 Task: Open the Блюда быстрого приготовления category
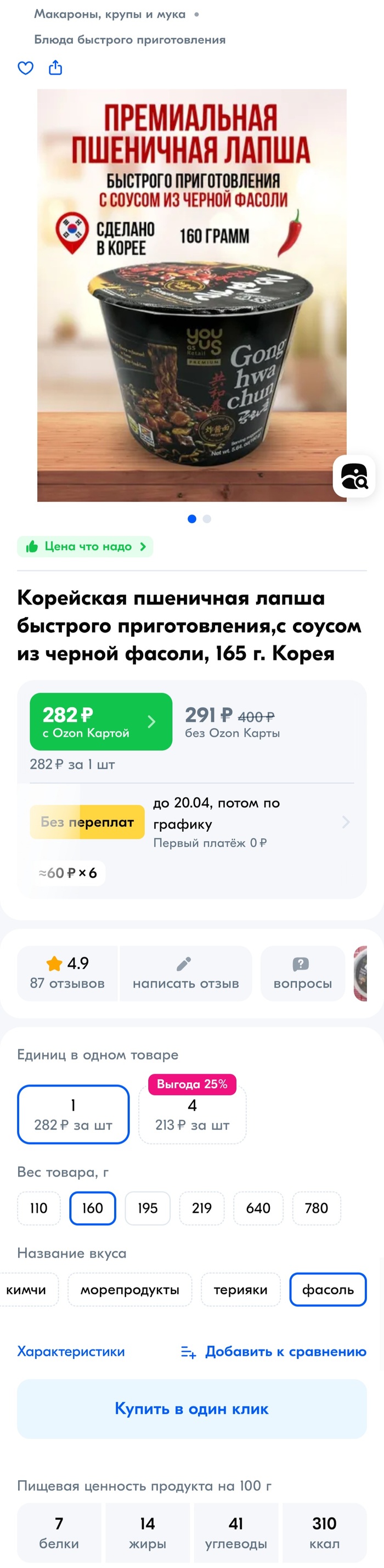pos(129,40)
